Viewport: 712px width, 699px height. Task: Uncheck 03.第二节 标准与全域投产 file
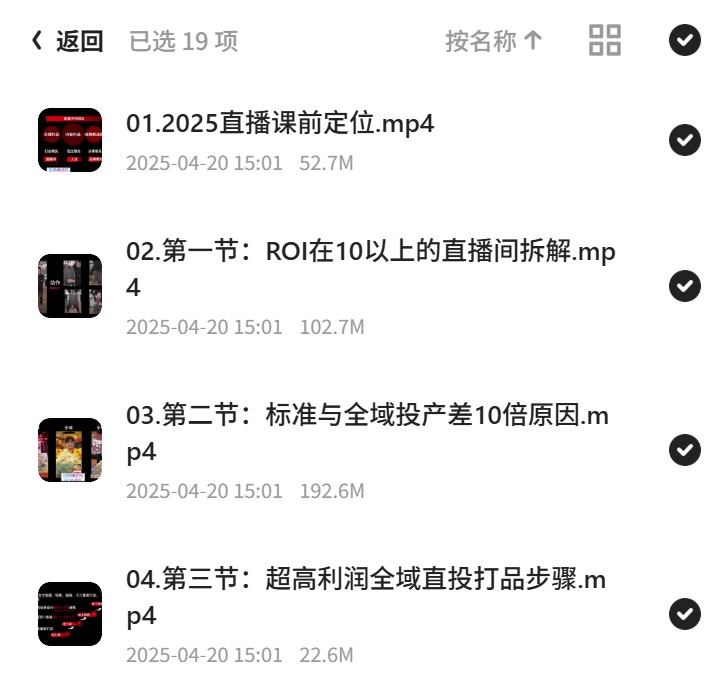coord(684,450)
